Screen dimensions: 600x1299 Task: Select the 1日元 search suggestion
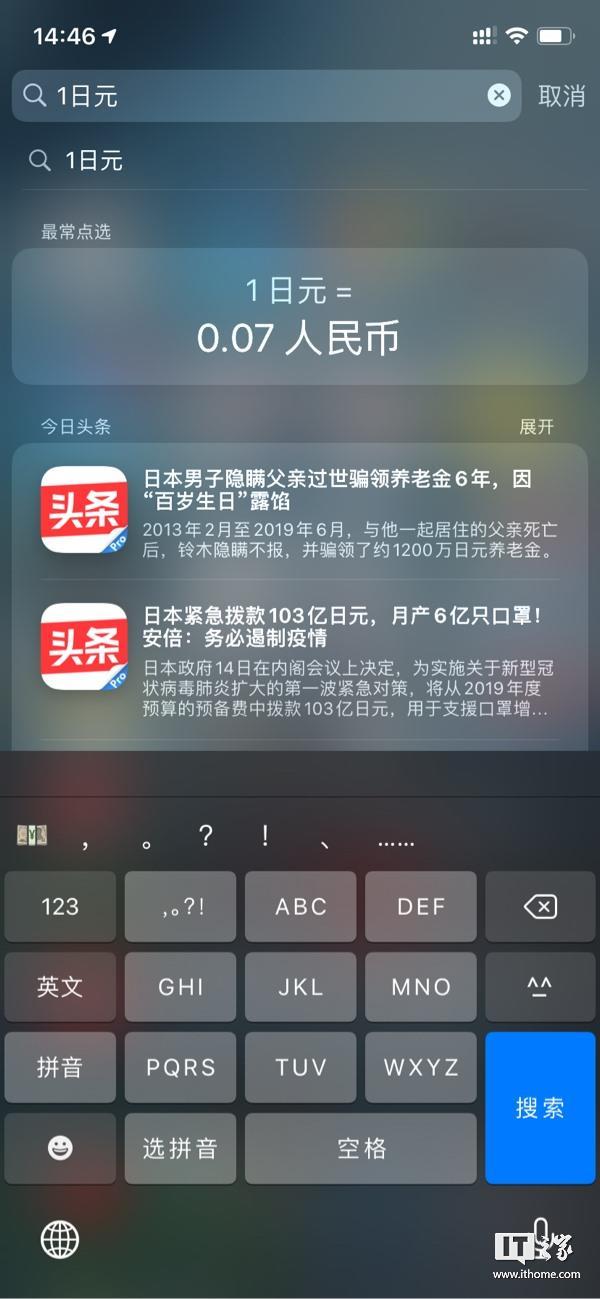[300, 160]
